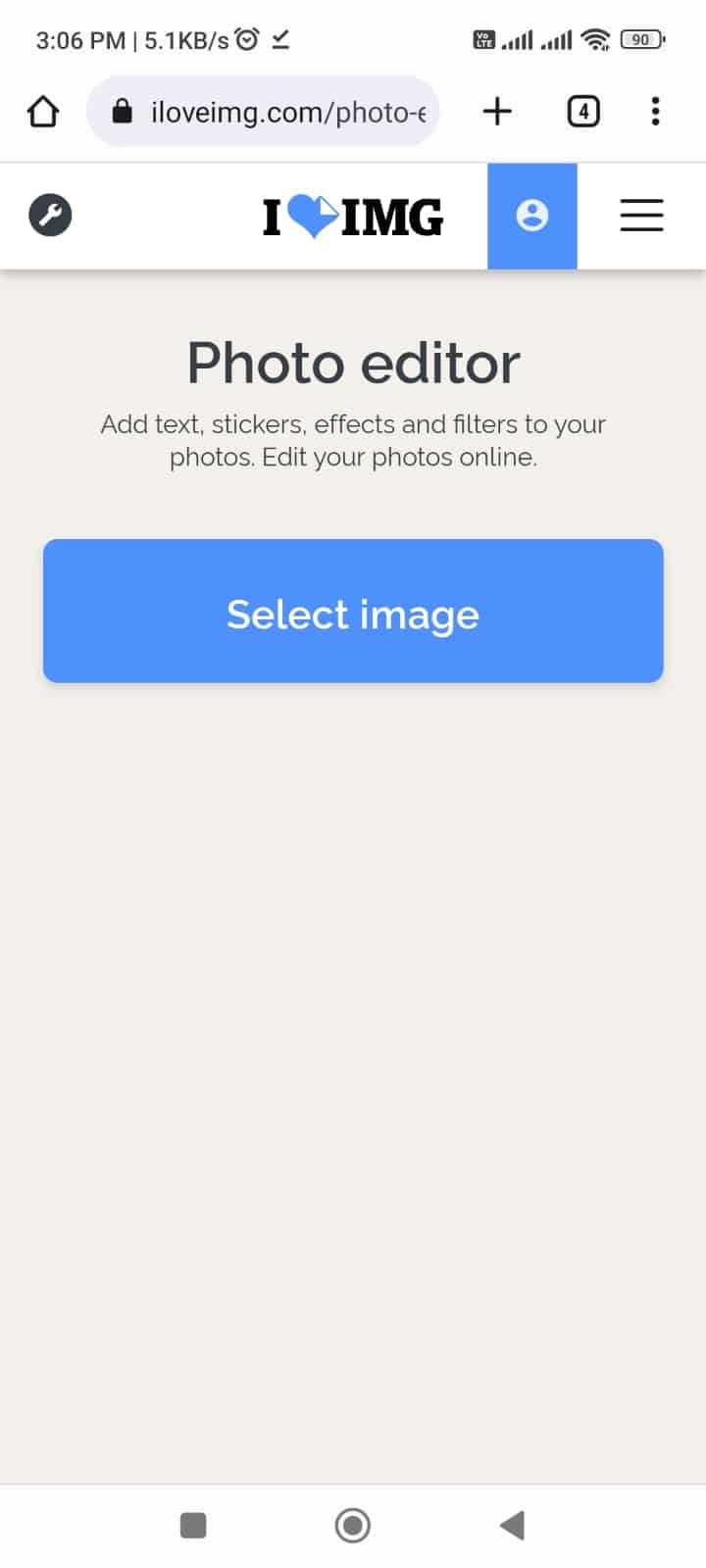Screen dimensions: 706x1568
Task: Go back with the system back button
Action: pos(512,1525)
